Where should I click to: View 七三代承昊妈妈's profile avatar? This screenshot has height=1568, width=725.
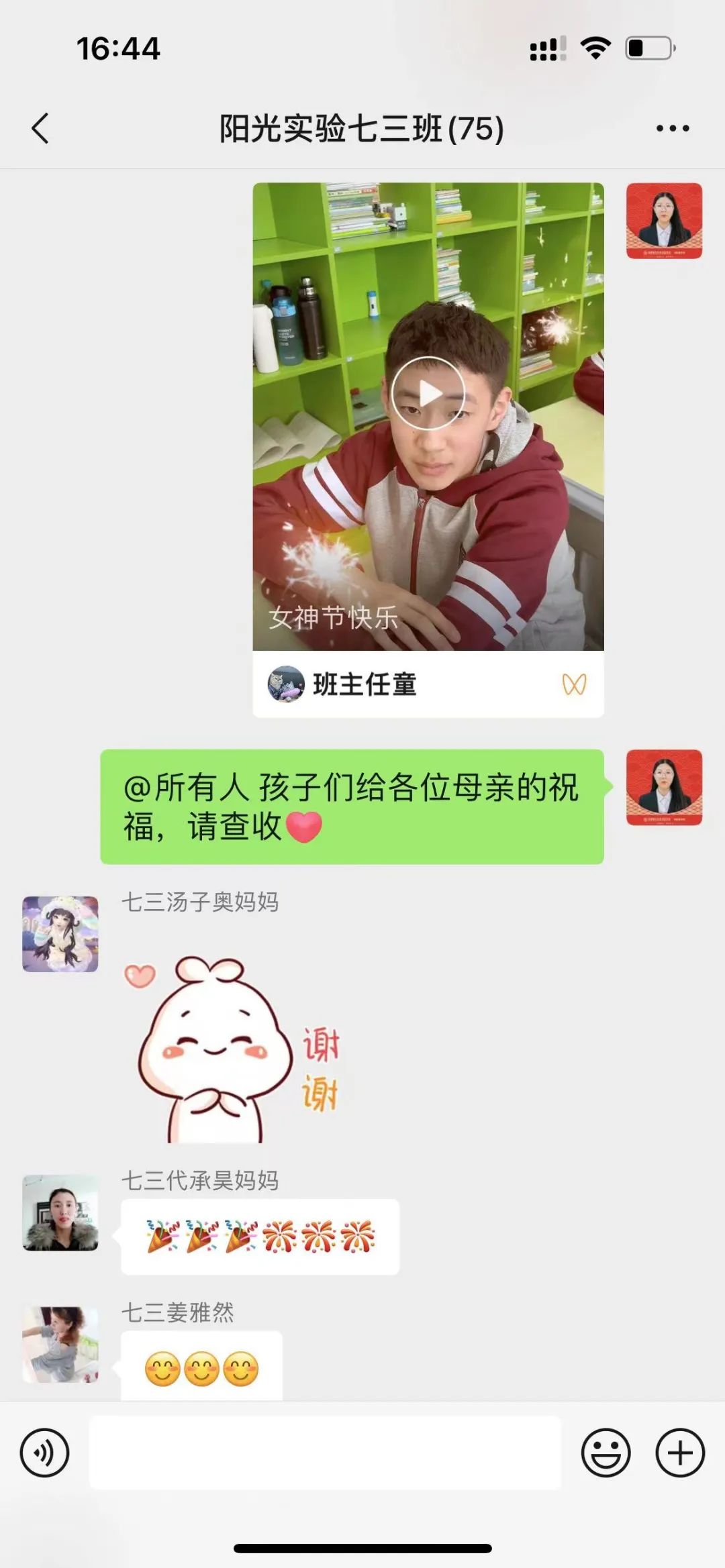60,1212
